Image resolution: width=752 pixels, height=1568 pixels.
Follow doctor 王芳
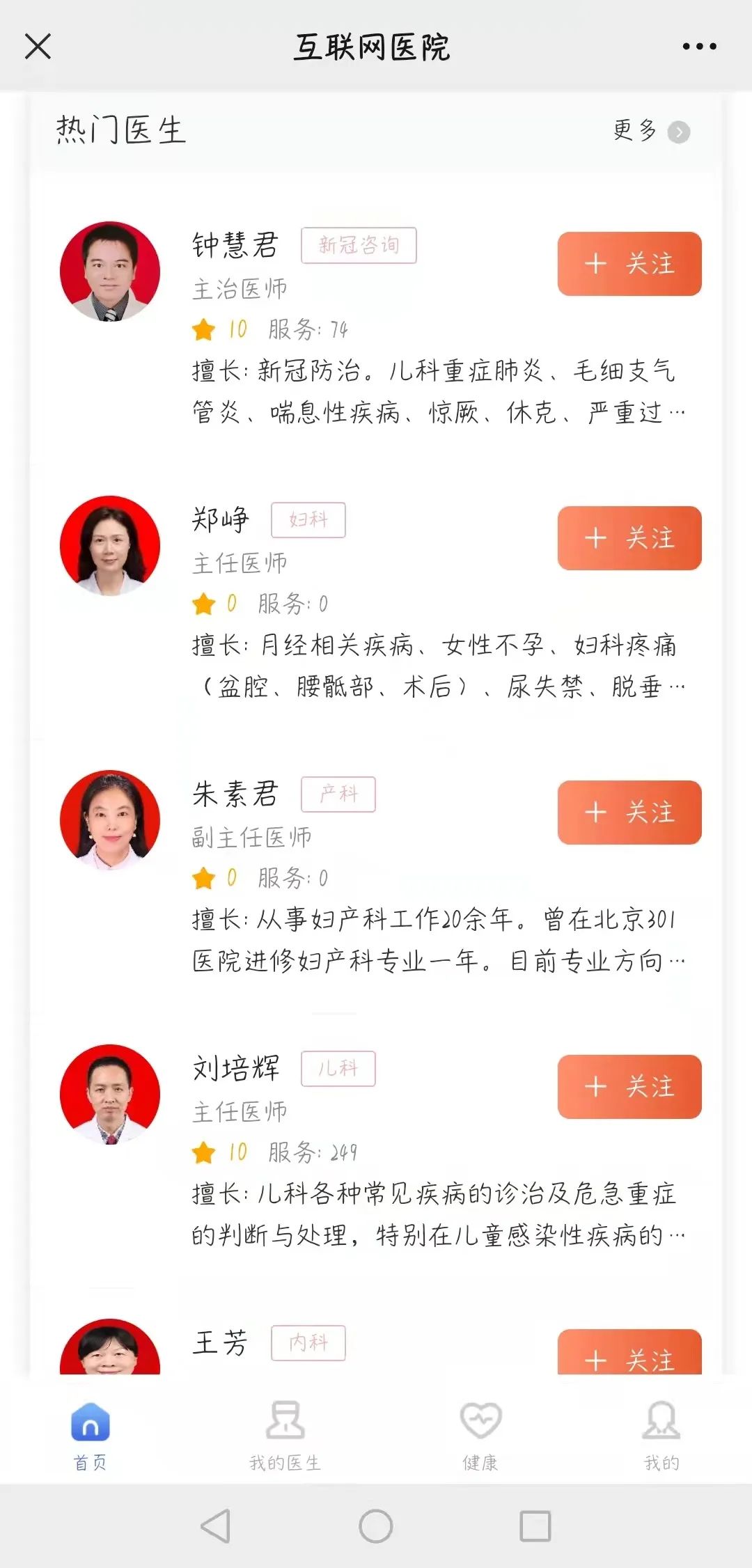coord(629,1354)
